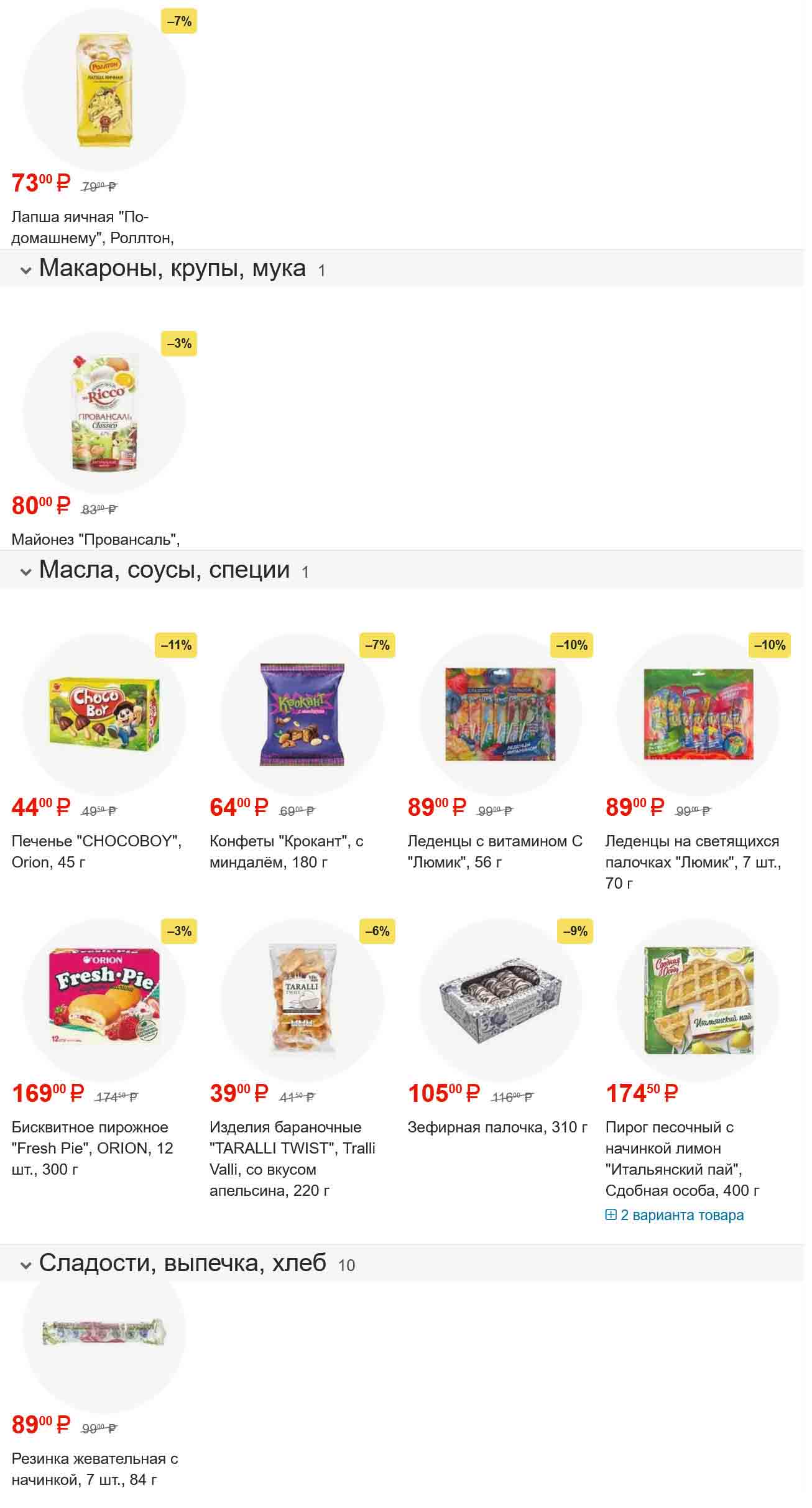Viewport: 812px width, 1508px height.
Task: Collapse the Макароны, крупы, мука section
Action: tap(25, 270)
